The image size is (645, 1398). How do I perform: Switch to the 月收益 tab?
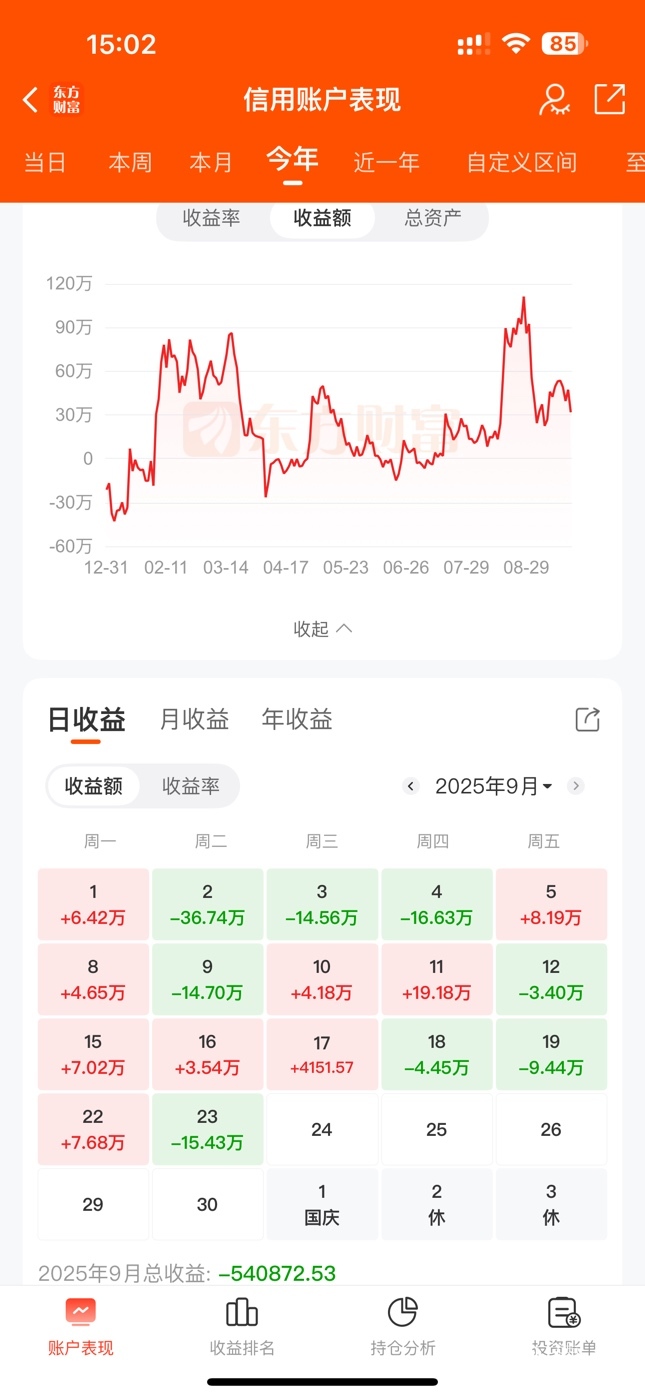tap(194, 719)
